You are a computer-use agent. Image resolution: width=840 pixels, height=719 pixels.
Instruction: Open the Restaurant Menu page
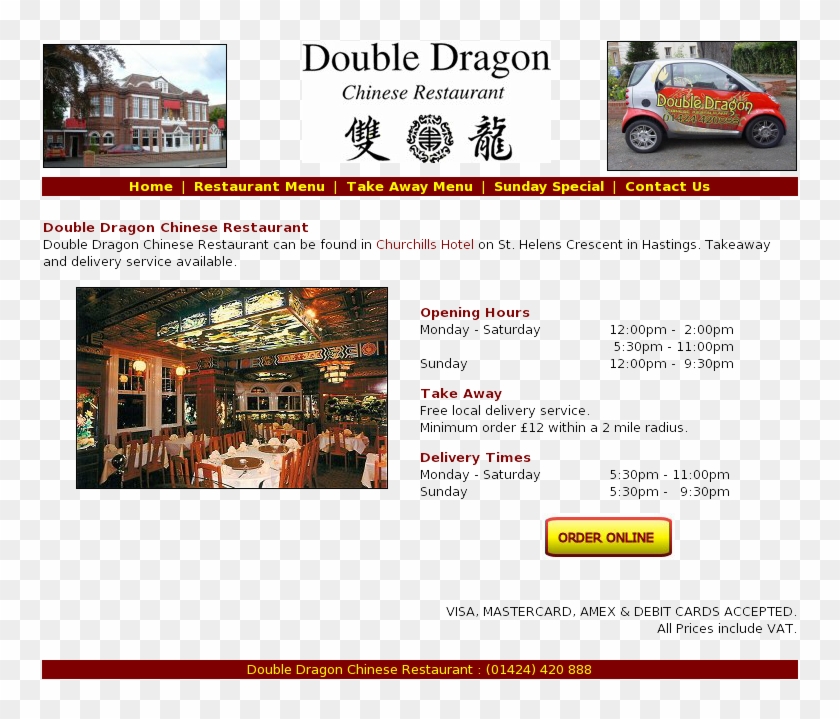(259, 187)
